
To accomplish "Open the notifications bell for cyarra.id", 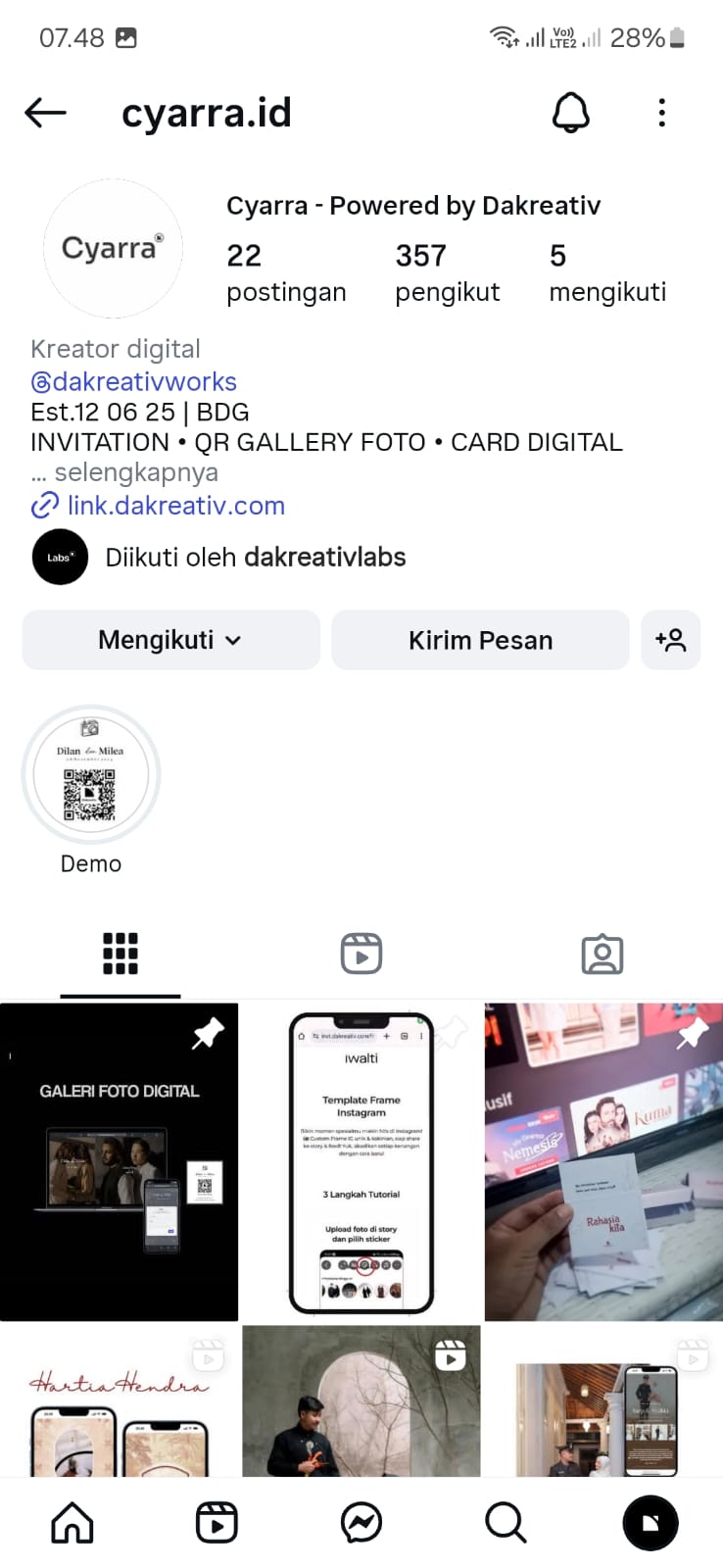I will pyautogui.click(x=571, y=113).
